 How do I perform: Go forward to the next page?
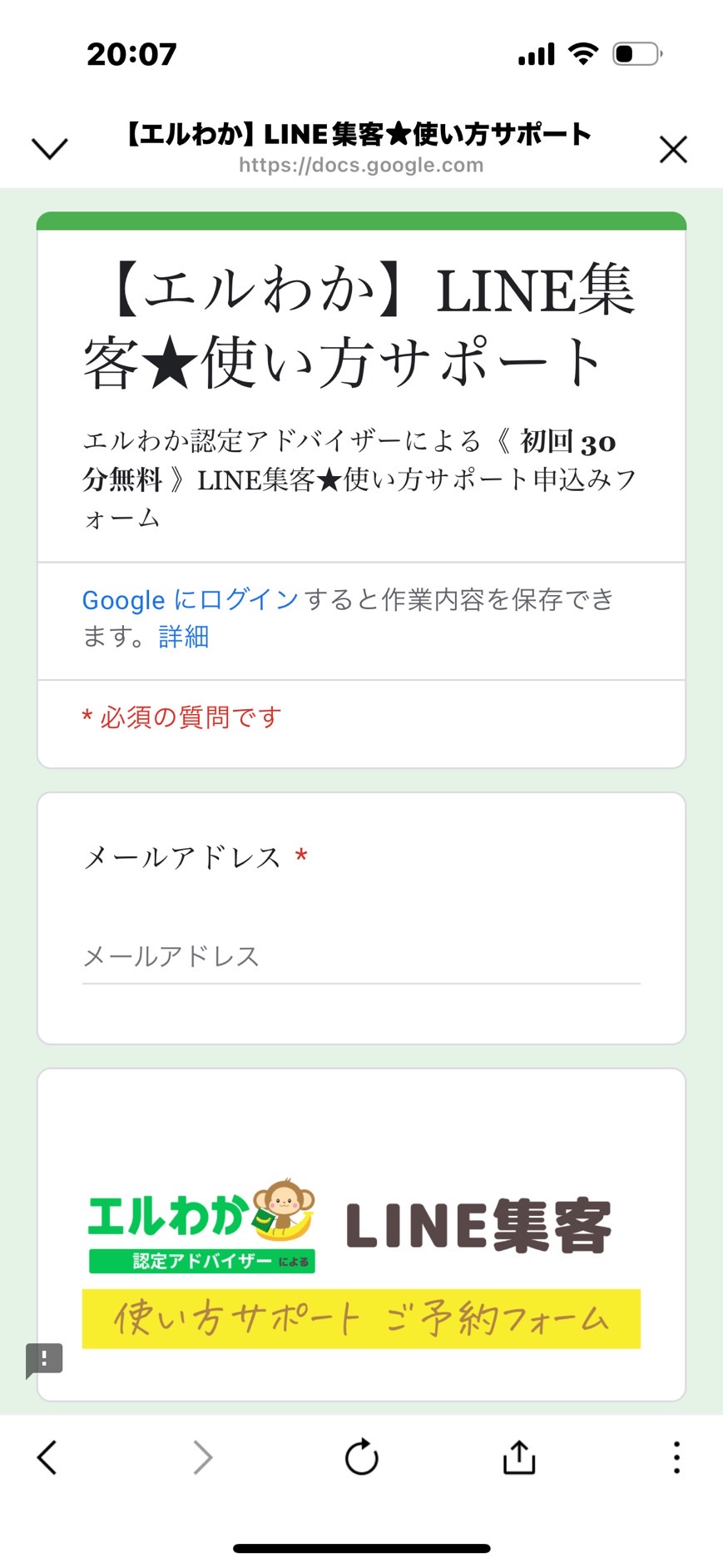(x=202, y=1457)
